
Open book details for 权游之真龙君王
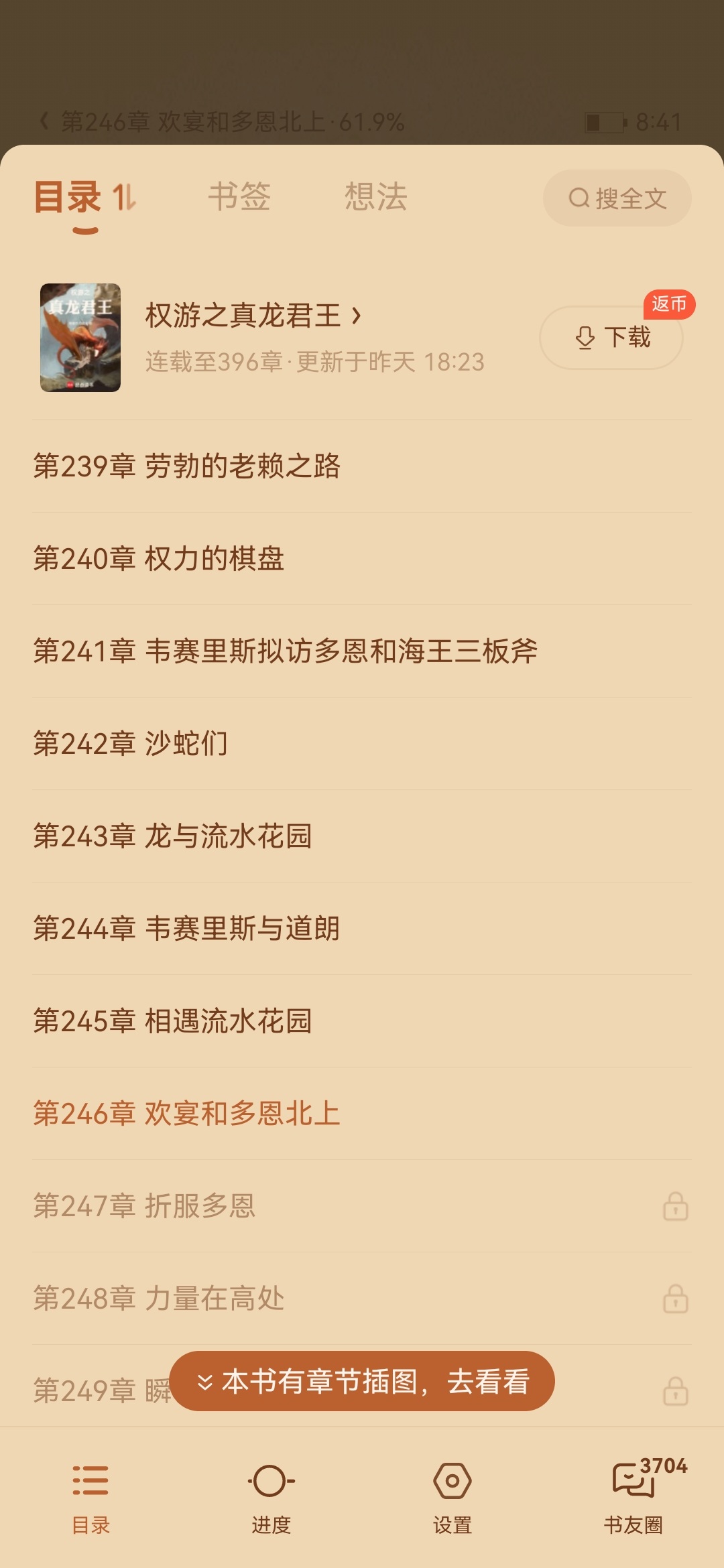253,316
